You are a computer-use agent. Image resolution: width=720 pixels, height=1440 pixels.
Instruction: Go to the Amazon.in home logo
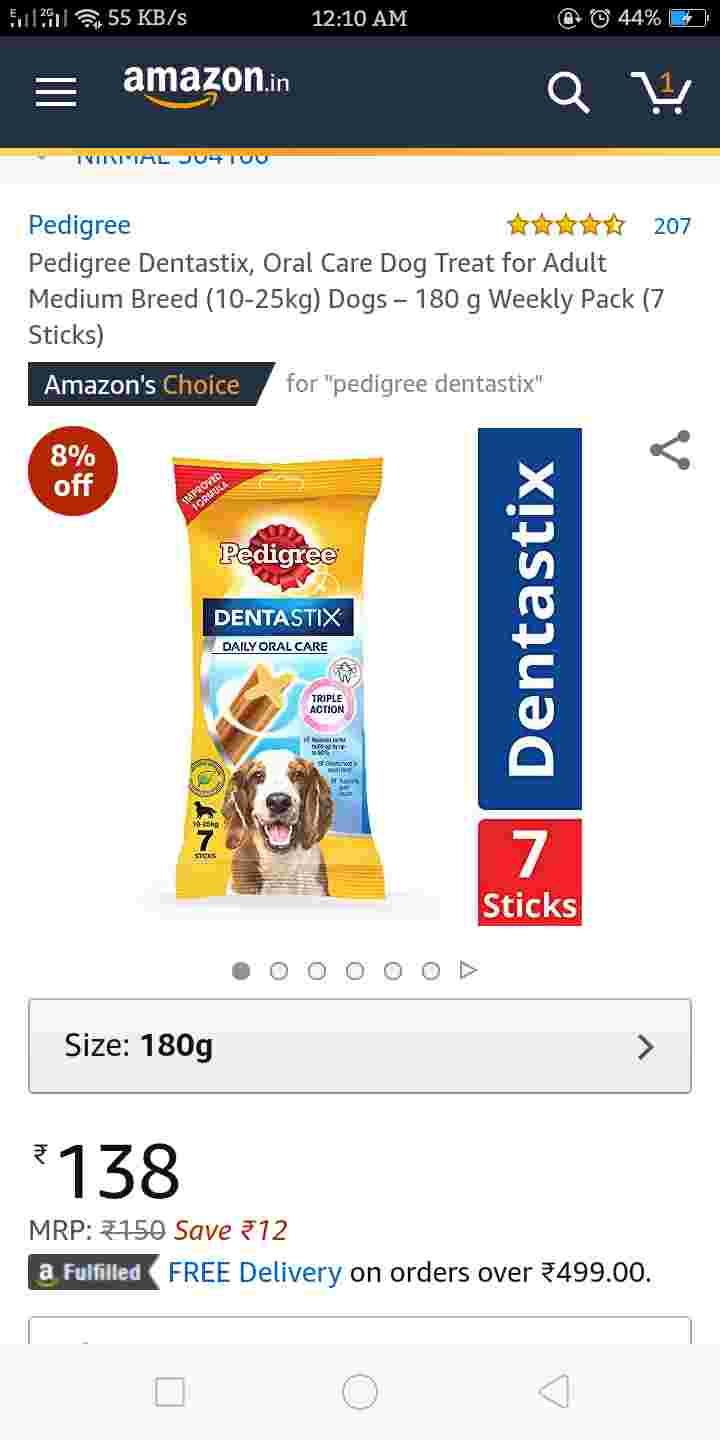pos(206,85)
